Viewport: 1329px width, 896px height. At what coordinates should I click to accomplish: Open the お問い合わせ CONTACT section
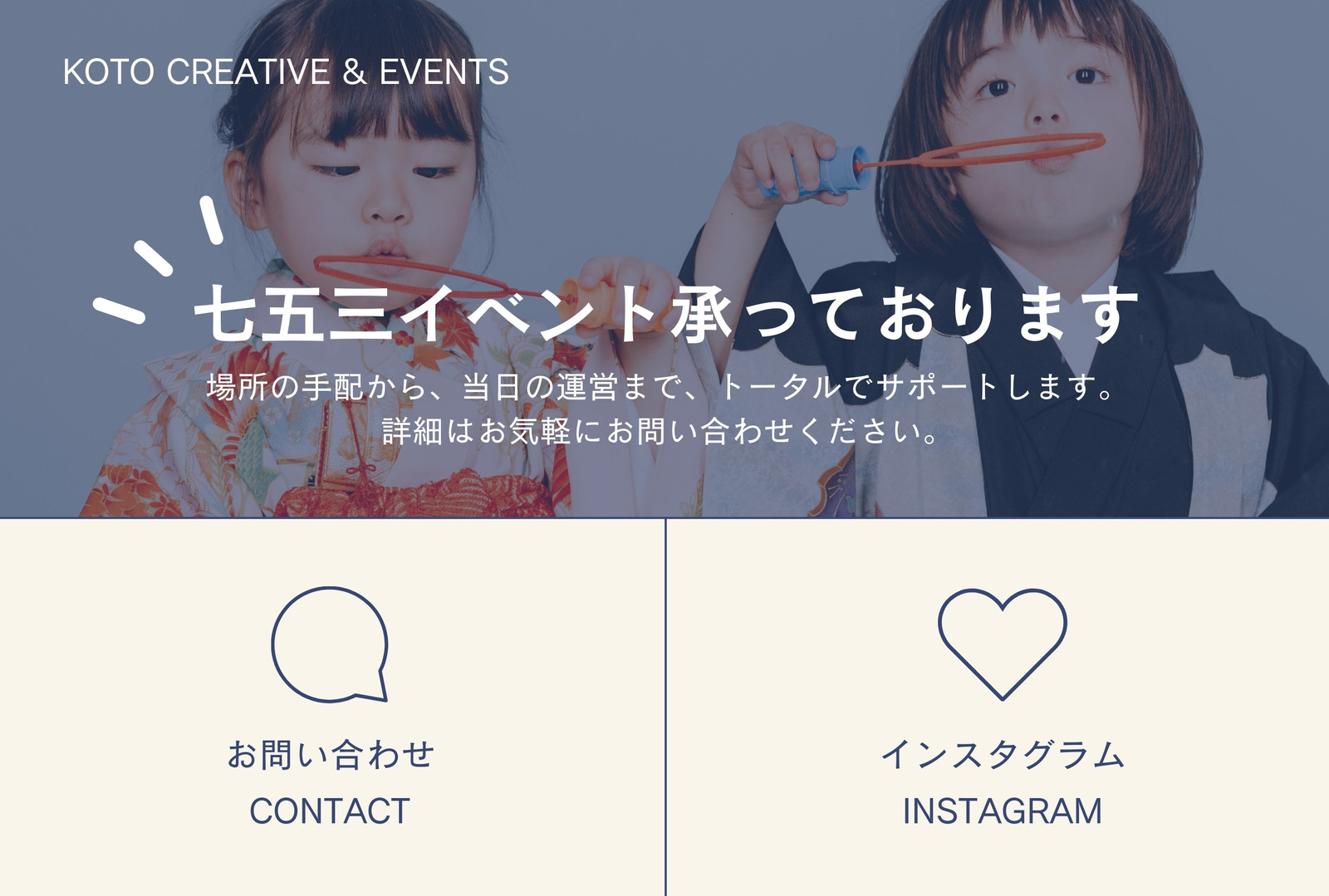331,707
